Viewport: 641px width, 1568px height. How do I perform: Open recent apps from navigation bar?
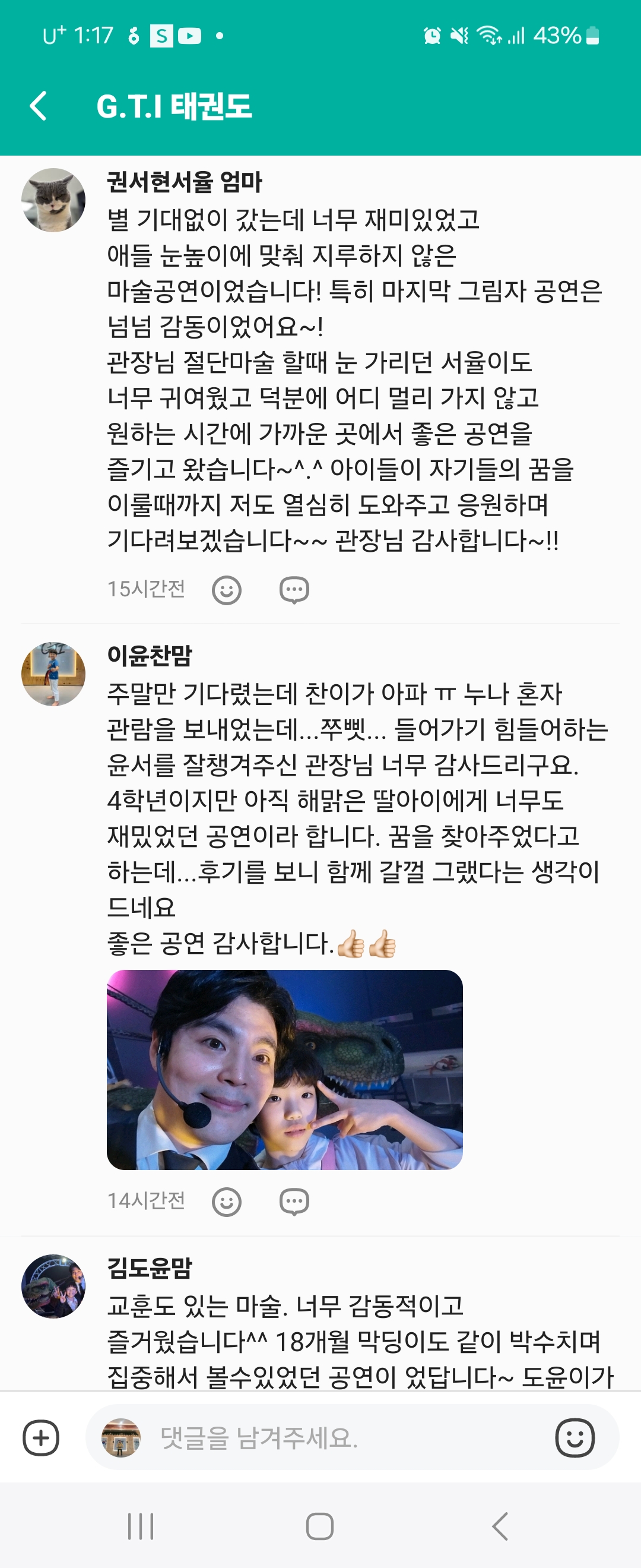[x=141, y=1526]
